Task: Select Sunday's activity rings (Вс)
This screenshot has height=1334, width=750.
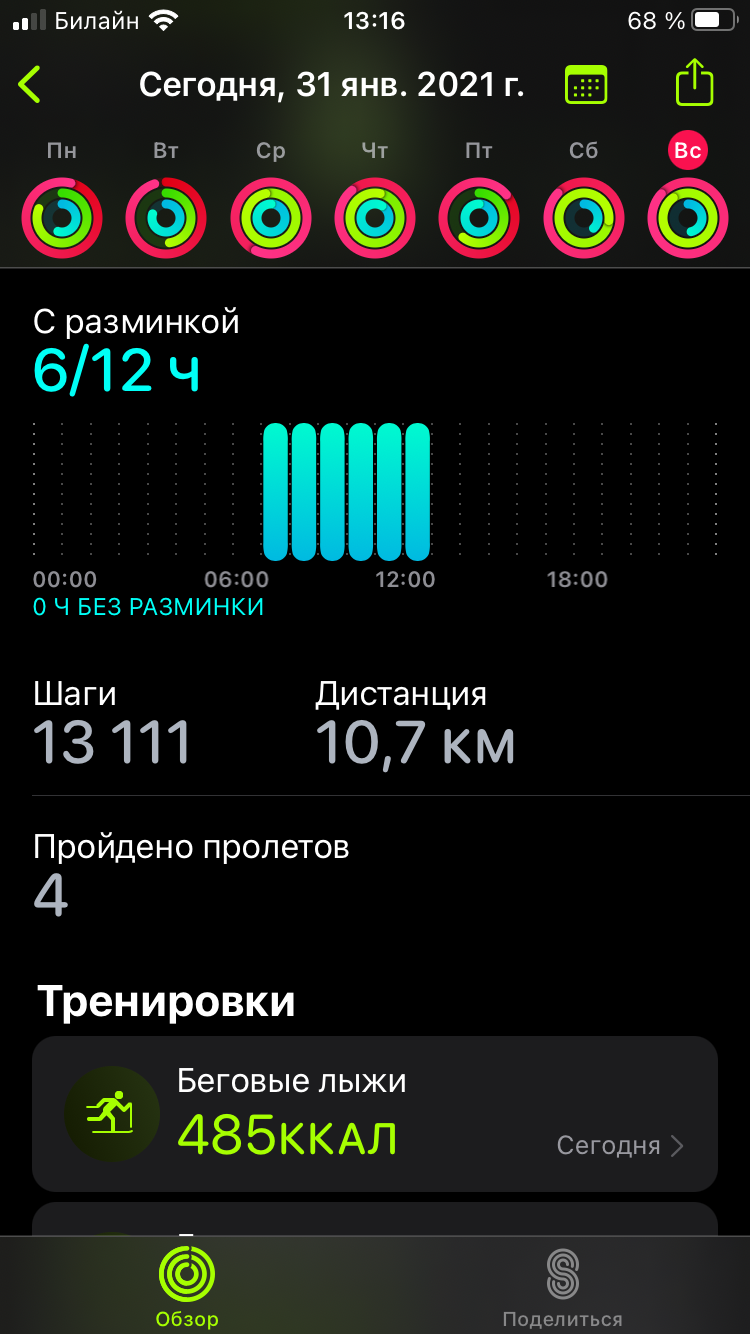Action: click(688, 216)
